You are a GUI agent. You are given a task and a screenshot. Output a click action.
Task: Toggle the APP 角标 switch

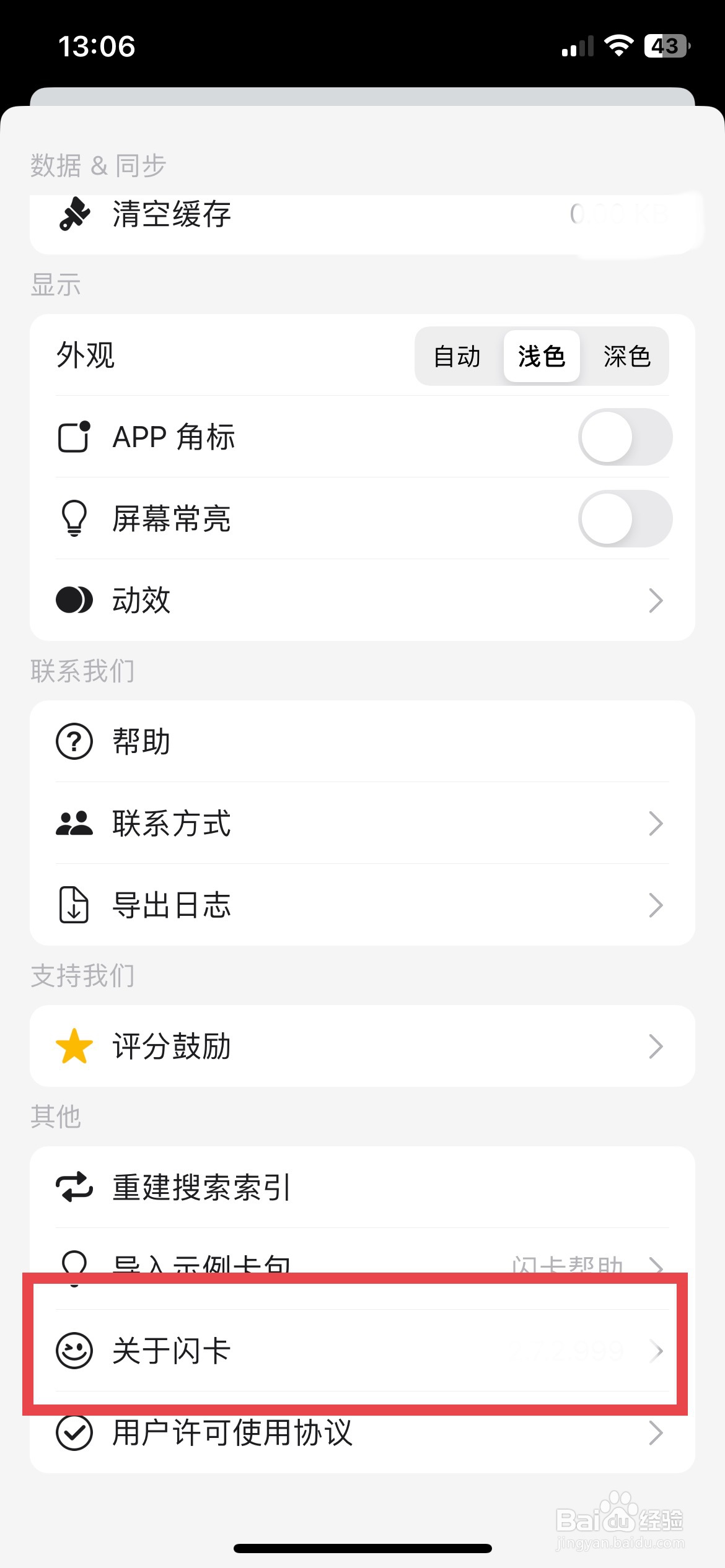click(625, 437)
